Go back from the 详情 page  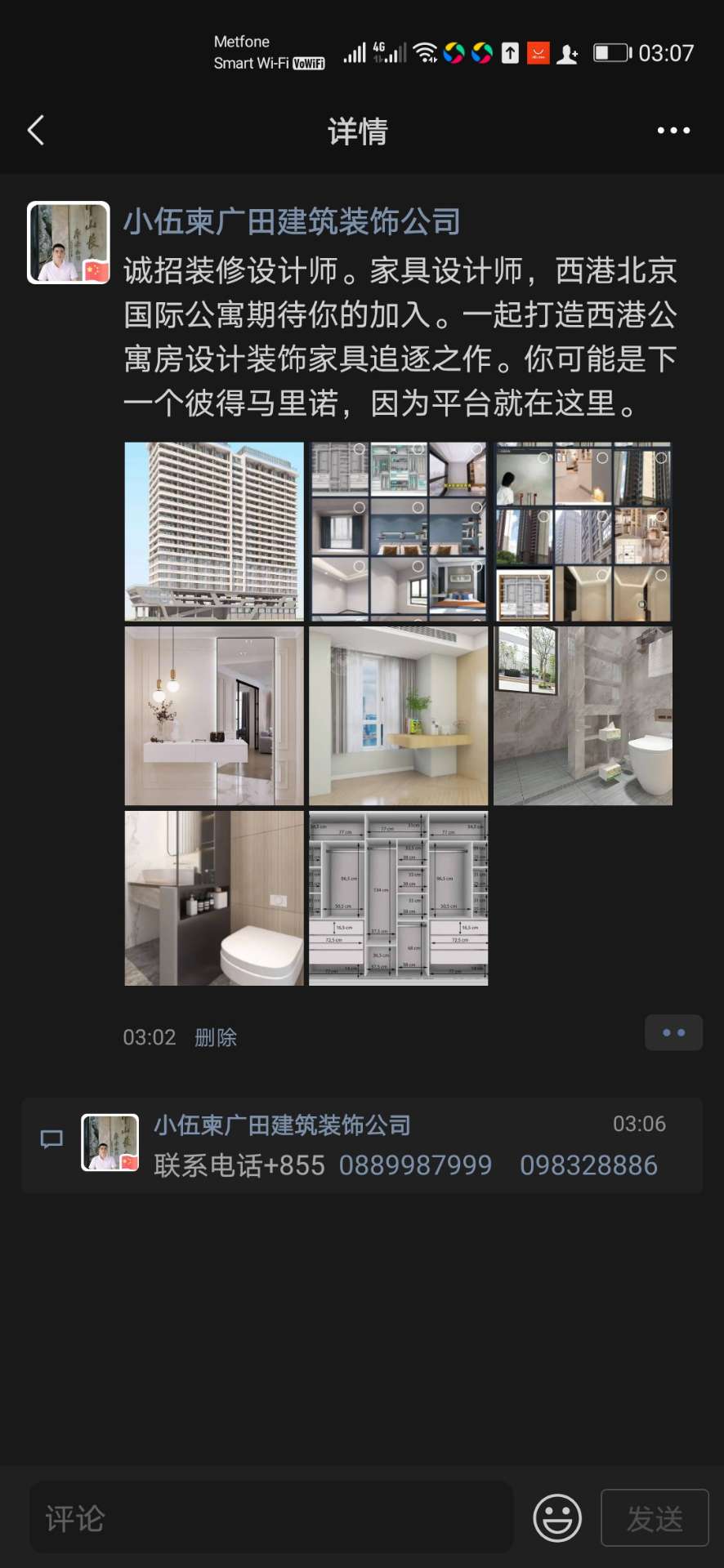pyautogui.click(x=36, y=131)
